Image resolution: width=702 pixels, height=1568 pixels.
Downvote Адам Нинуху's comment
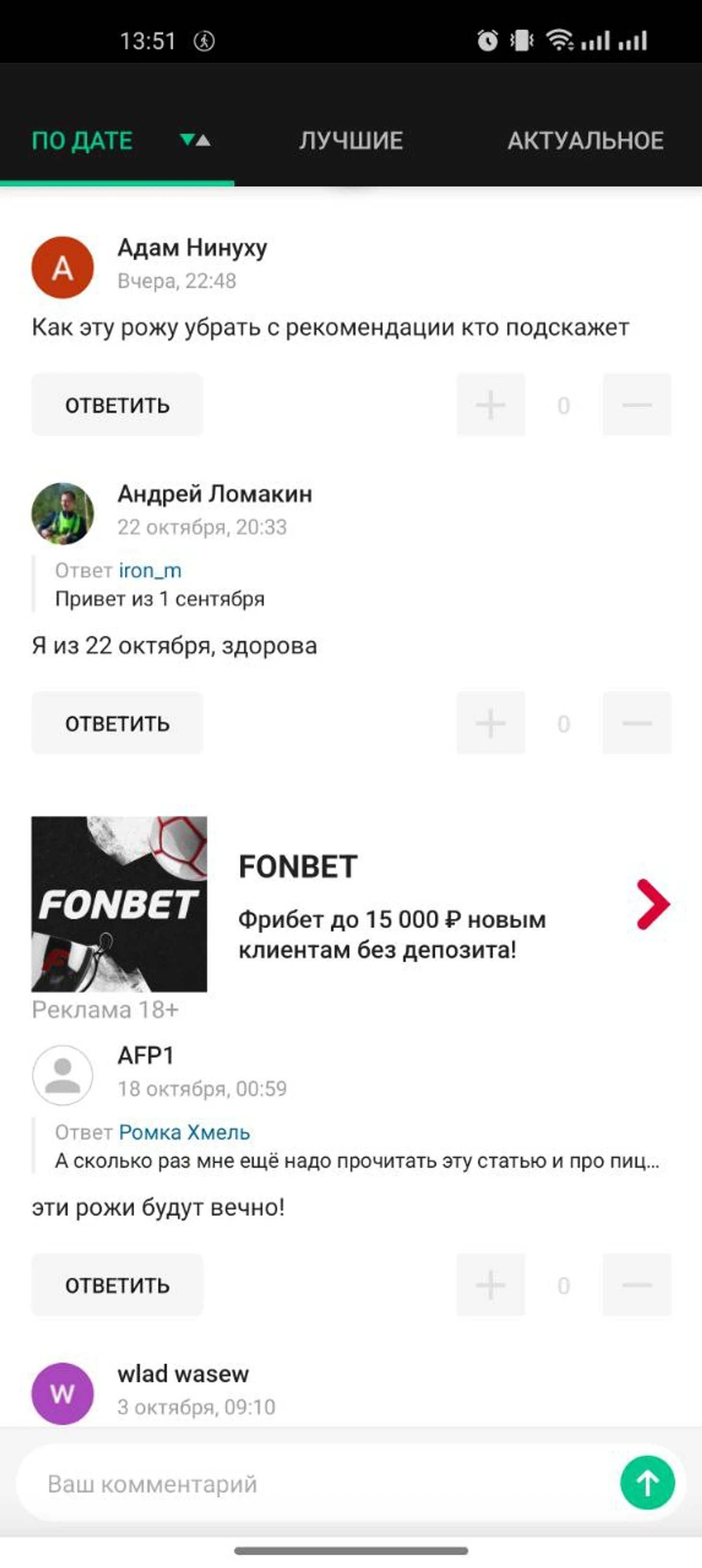coord(637,405)
